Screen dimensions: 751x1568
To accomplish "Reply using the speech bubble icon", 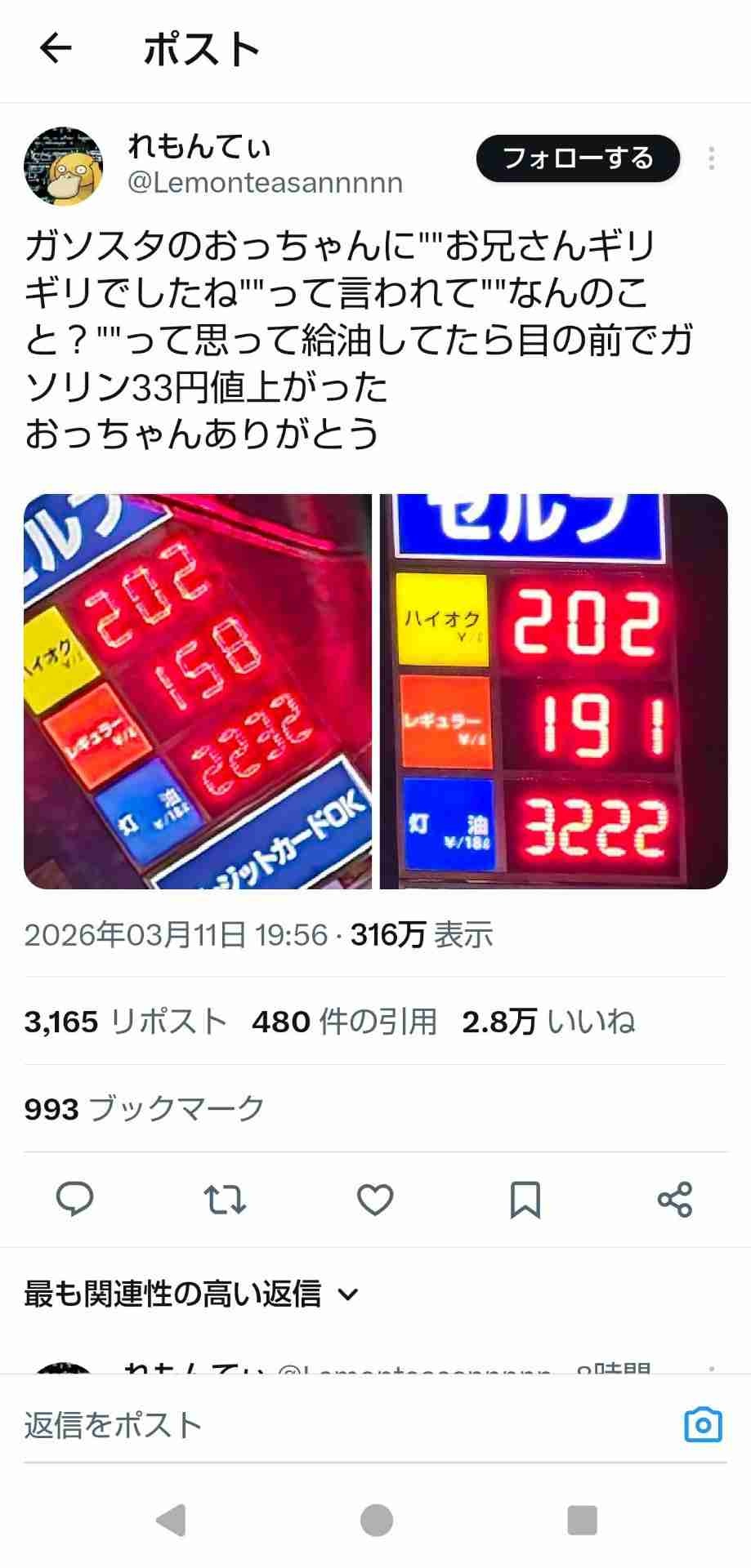I will point(75,1200).
